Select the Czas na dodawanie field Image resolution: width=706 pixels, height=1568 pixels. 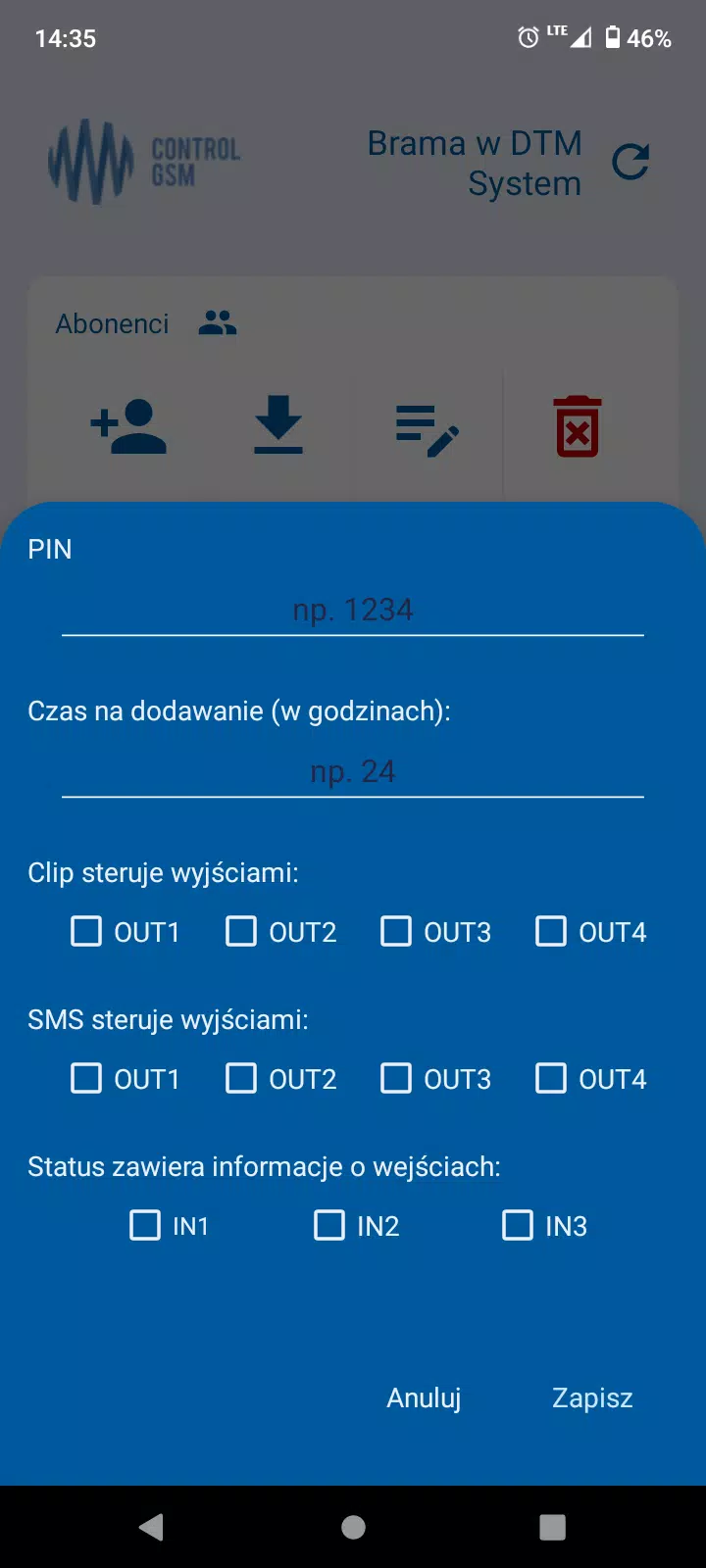point(353,771)
